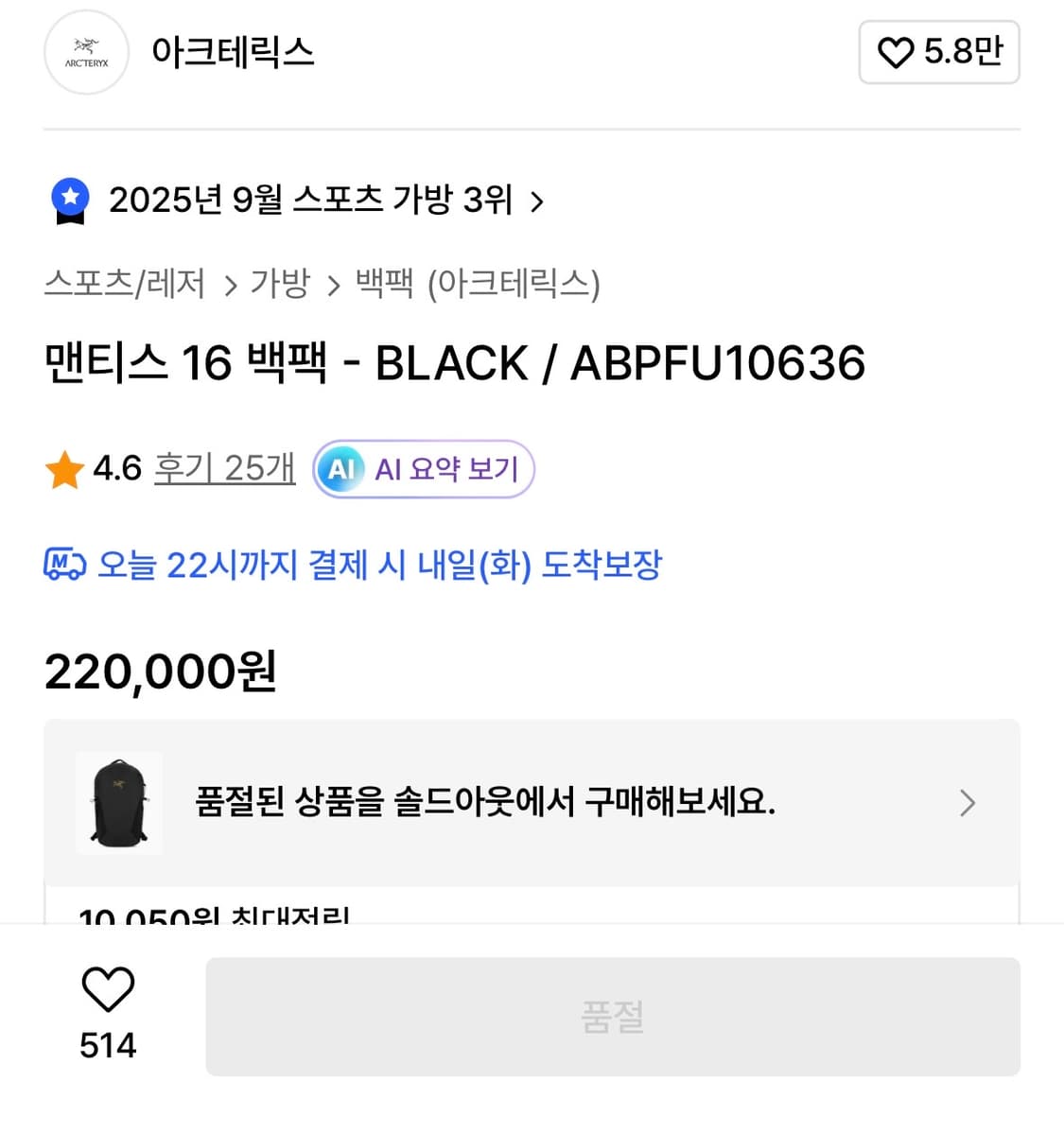
Task: Click the AI summary circle icon
Action: [341, 468]
